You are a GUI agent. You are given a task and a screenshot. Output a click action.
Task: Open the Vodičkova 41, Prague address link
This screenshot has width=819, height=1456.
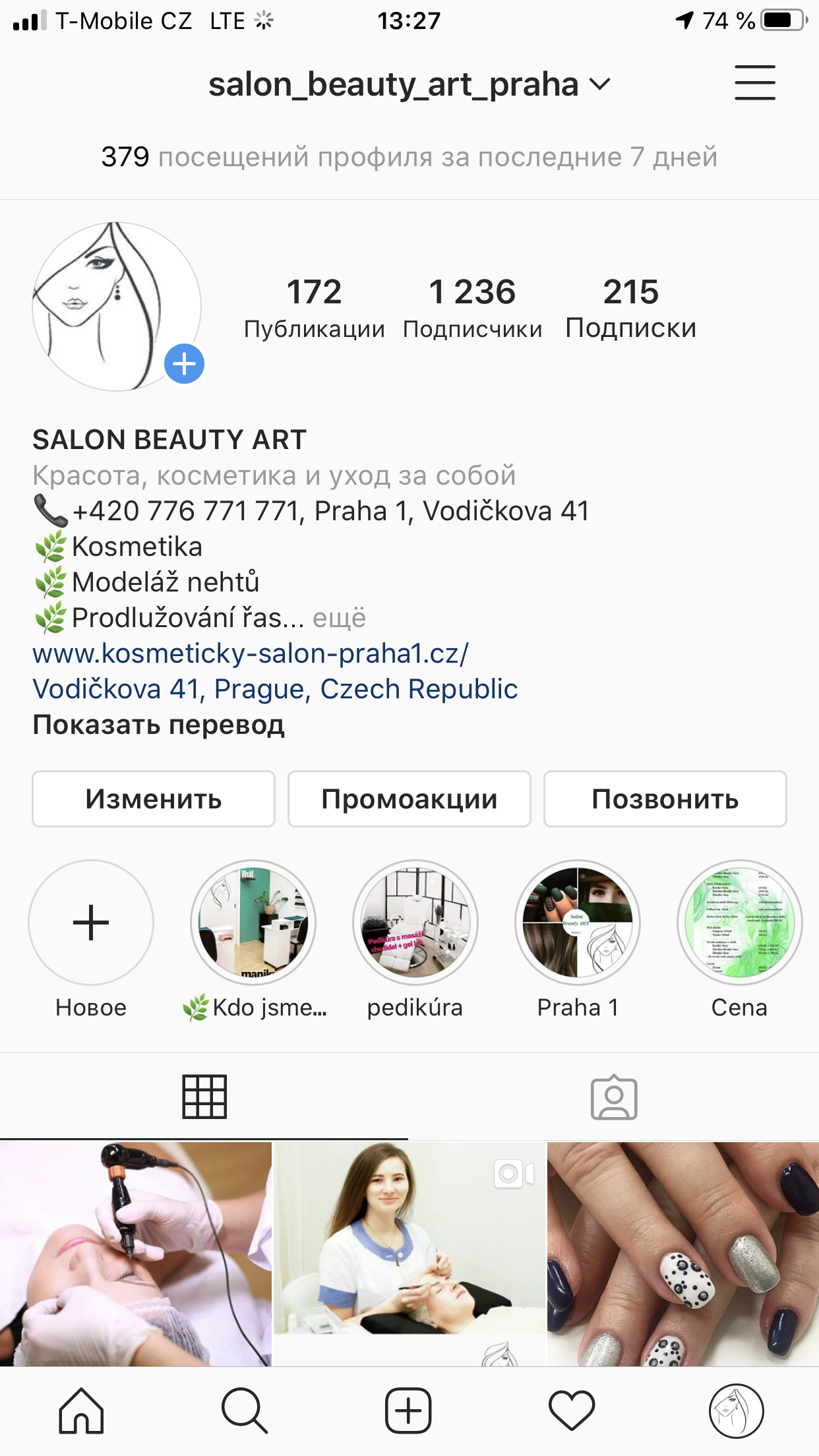(x=275, y=689)
